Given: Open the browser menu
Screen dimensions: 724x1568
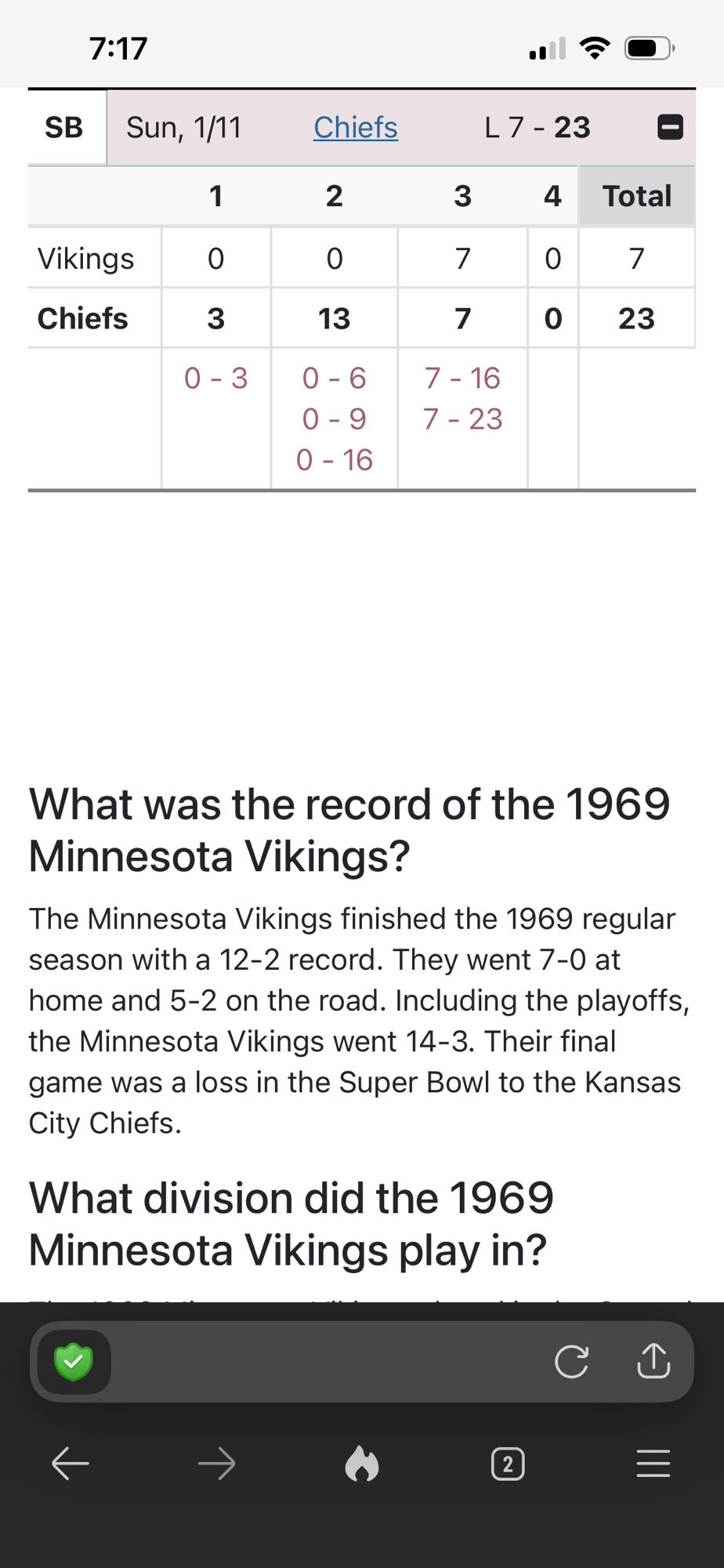Looking at the screenshot, I should pyautogui.click(x=653, y=1464).
